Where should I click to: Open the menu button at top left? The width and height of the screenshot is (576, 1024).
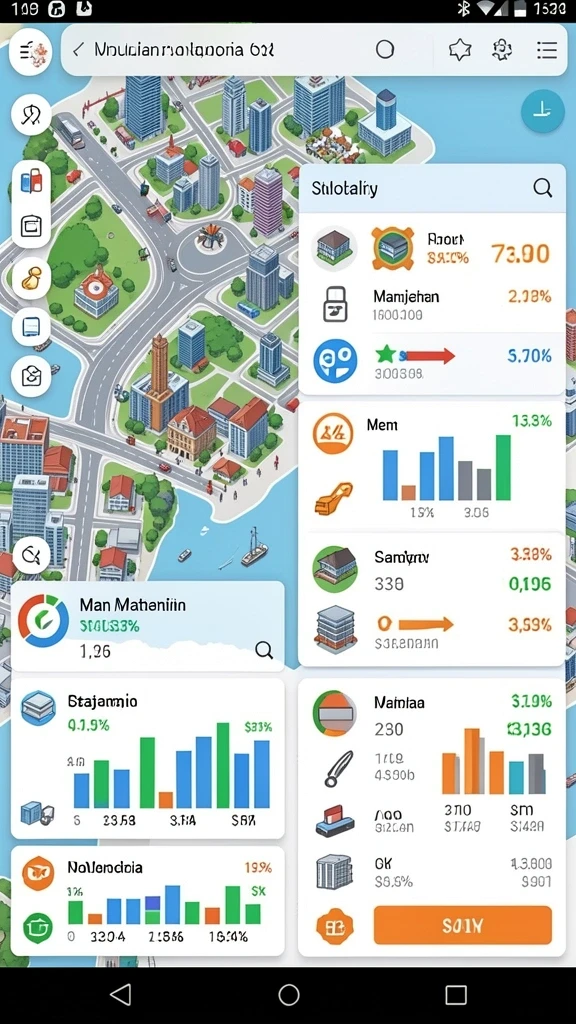pyautogui.click(x=31, y=51)
